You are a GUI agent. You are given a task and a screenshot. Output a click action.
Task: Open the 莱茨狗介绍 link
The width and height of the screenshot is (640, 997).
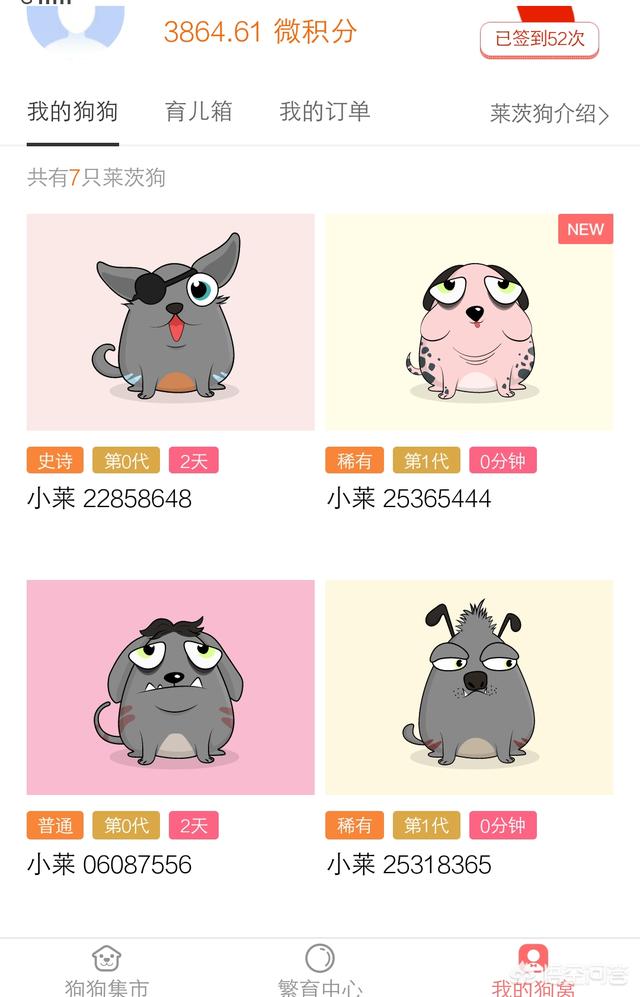pyautogui.click(x=549, y=114)
